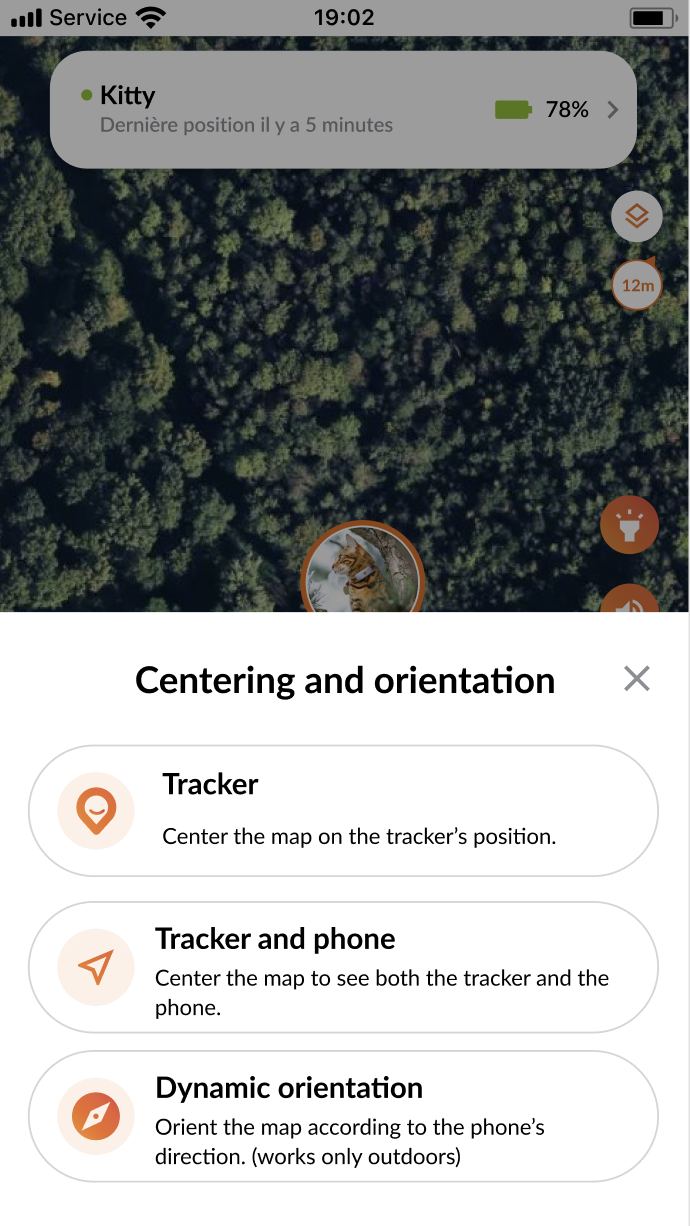The height and width of the screenshot is (1226, 690).
Task: Open Kitty's tracker details card
Action: pyautogui.click(x=343, y=109)
